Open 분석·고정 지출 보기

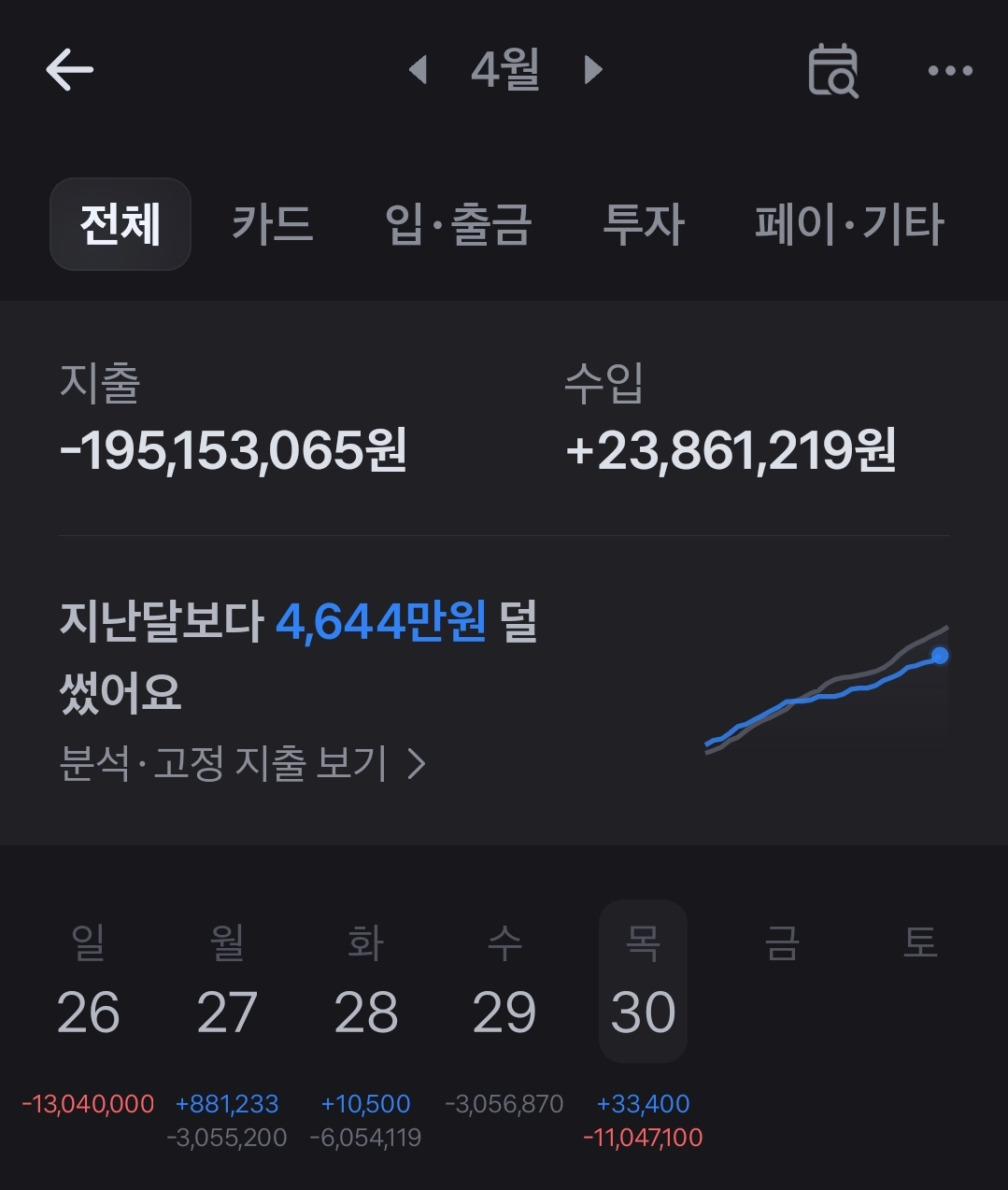click(242, 763)
